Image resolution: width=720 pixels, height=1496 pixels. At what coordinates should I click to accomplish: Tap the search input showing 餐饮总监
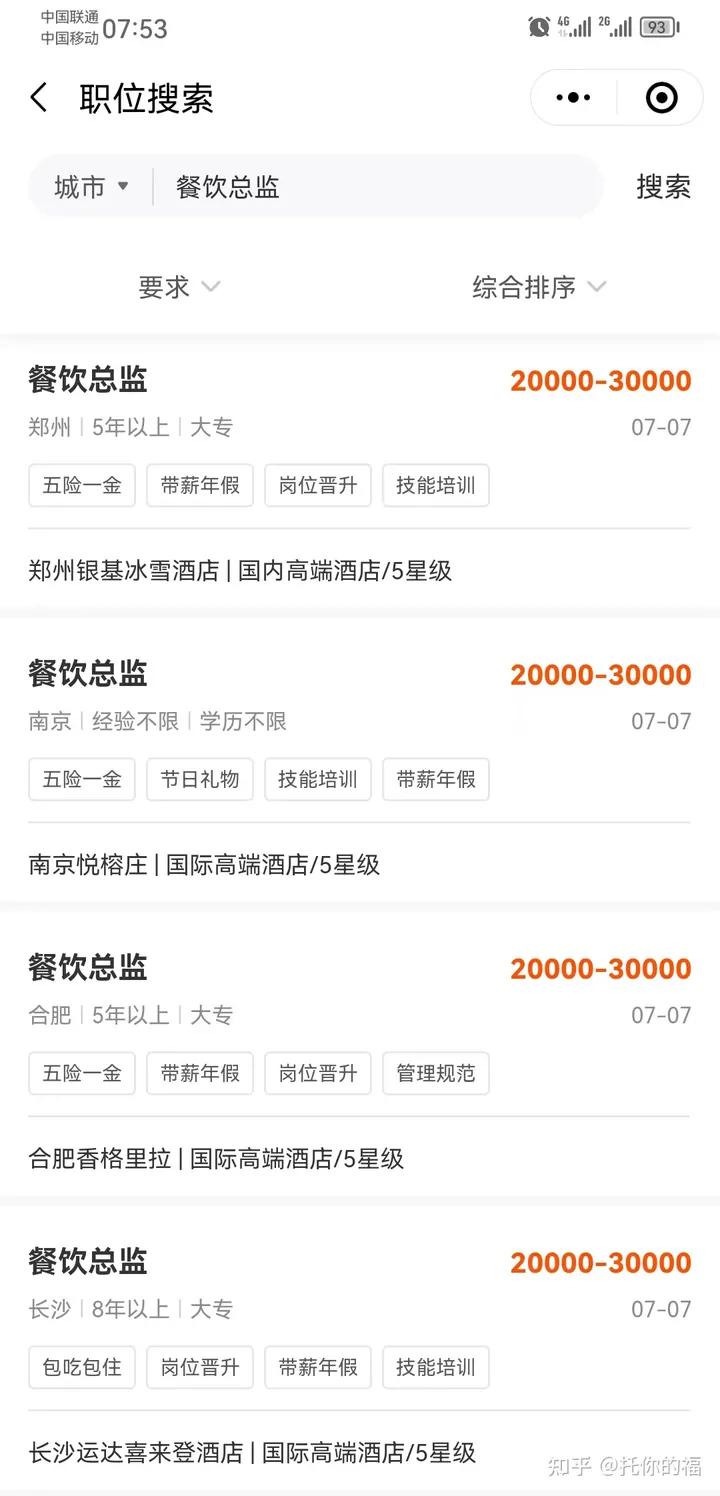tap(227, 187)
